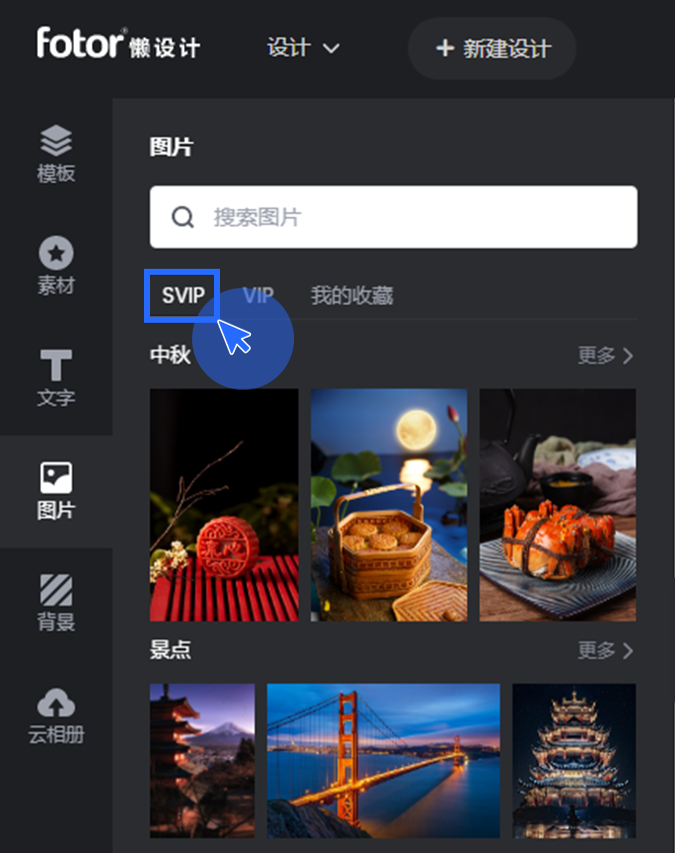This screenshot has height=853, width=675.
Task: Select the Mount Fuji pagoda photo
Action: coord(202,760)
